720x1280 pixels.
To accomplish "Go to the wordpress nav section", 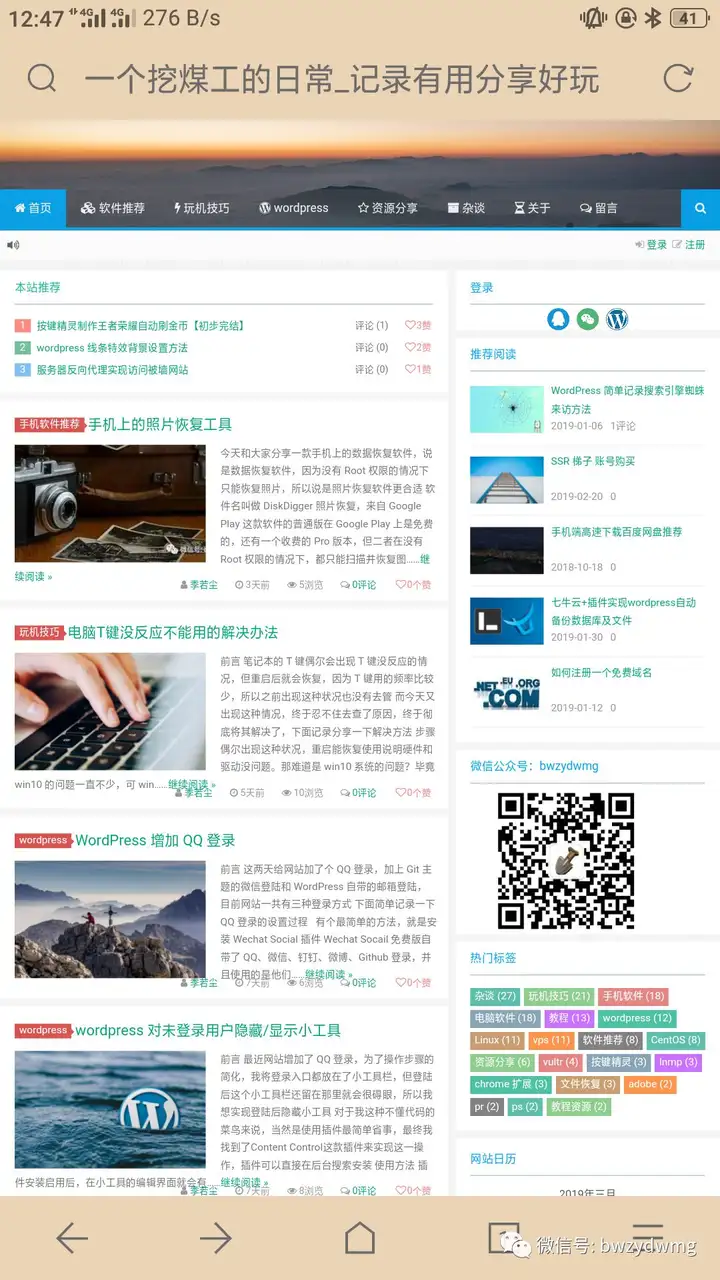I will point(294,208).
